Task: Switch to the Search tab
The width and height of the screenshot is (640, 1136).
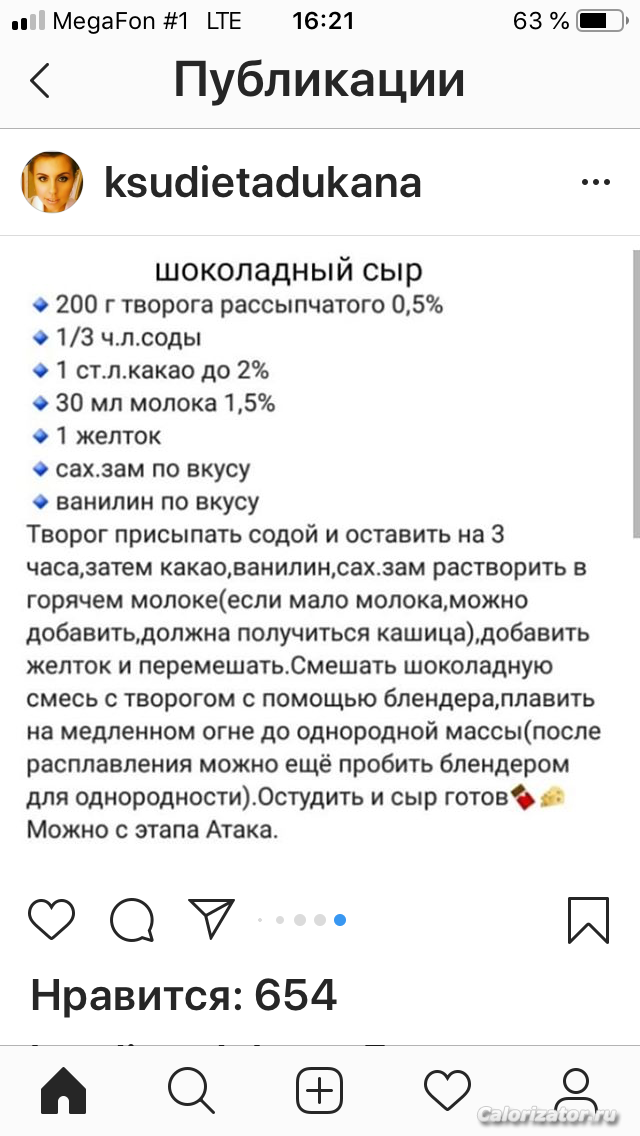Action: pos(190,1089)
